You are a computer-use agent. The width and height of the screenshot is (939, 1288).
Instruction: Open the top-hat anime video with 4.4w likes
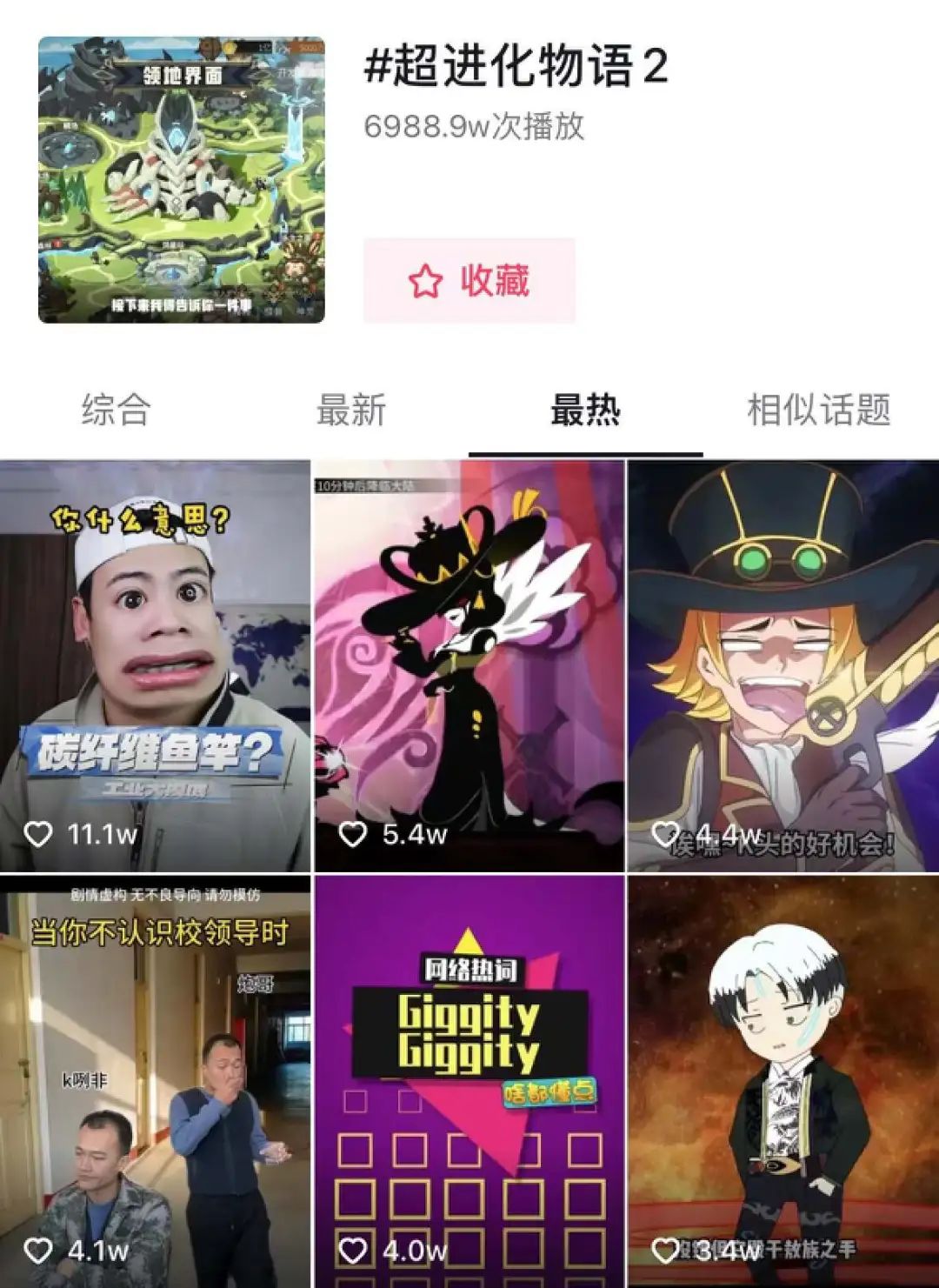coord(782,666)
